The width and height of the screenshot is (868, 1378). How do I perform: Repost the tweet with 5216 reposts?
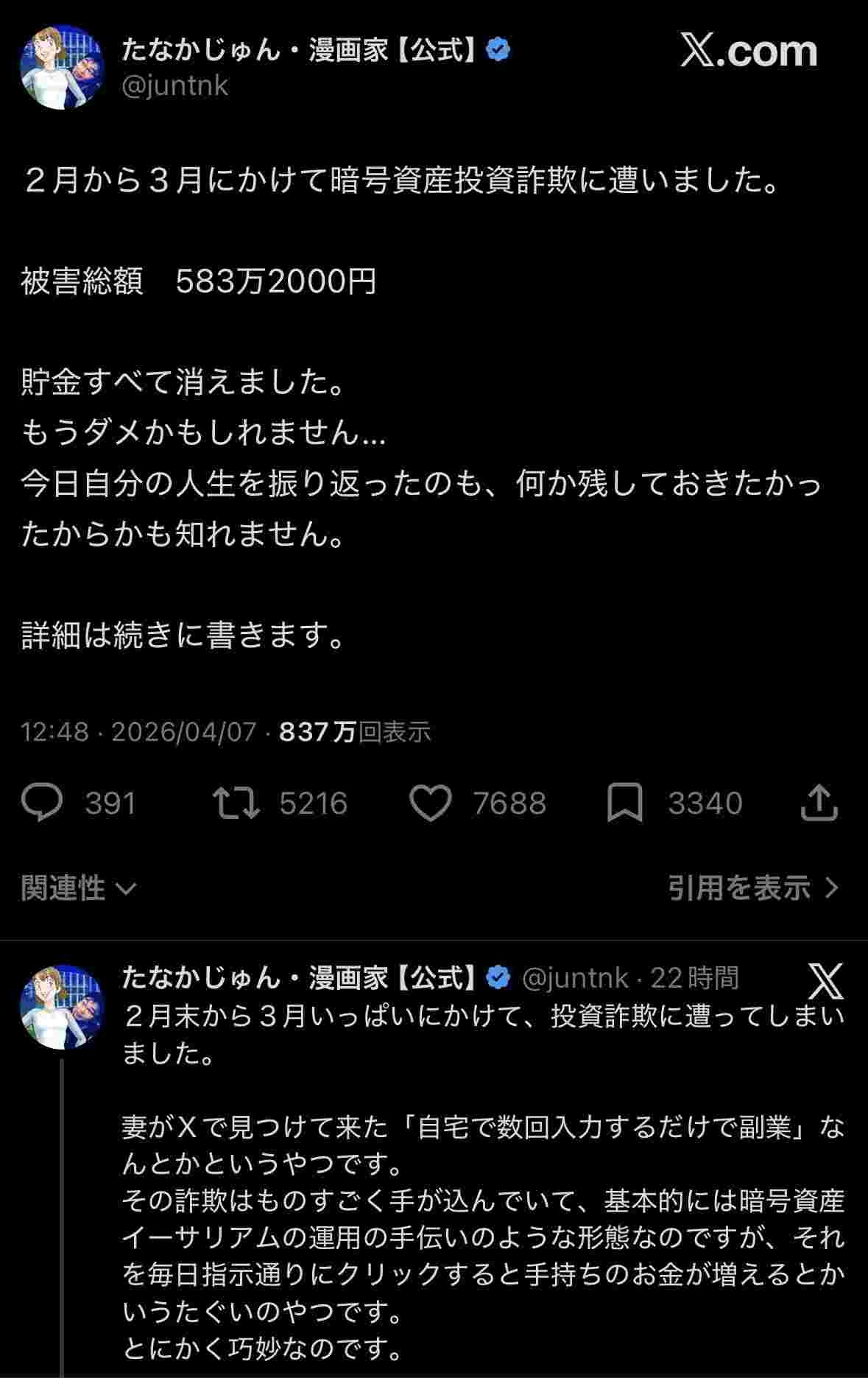tap(236, 803)
